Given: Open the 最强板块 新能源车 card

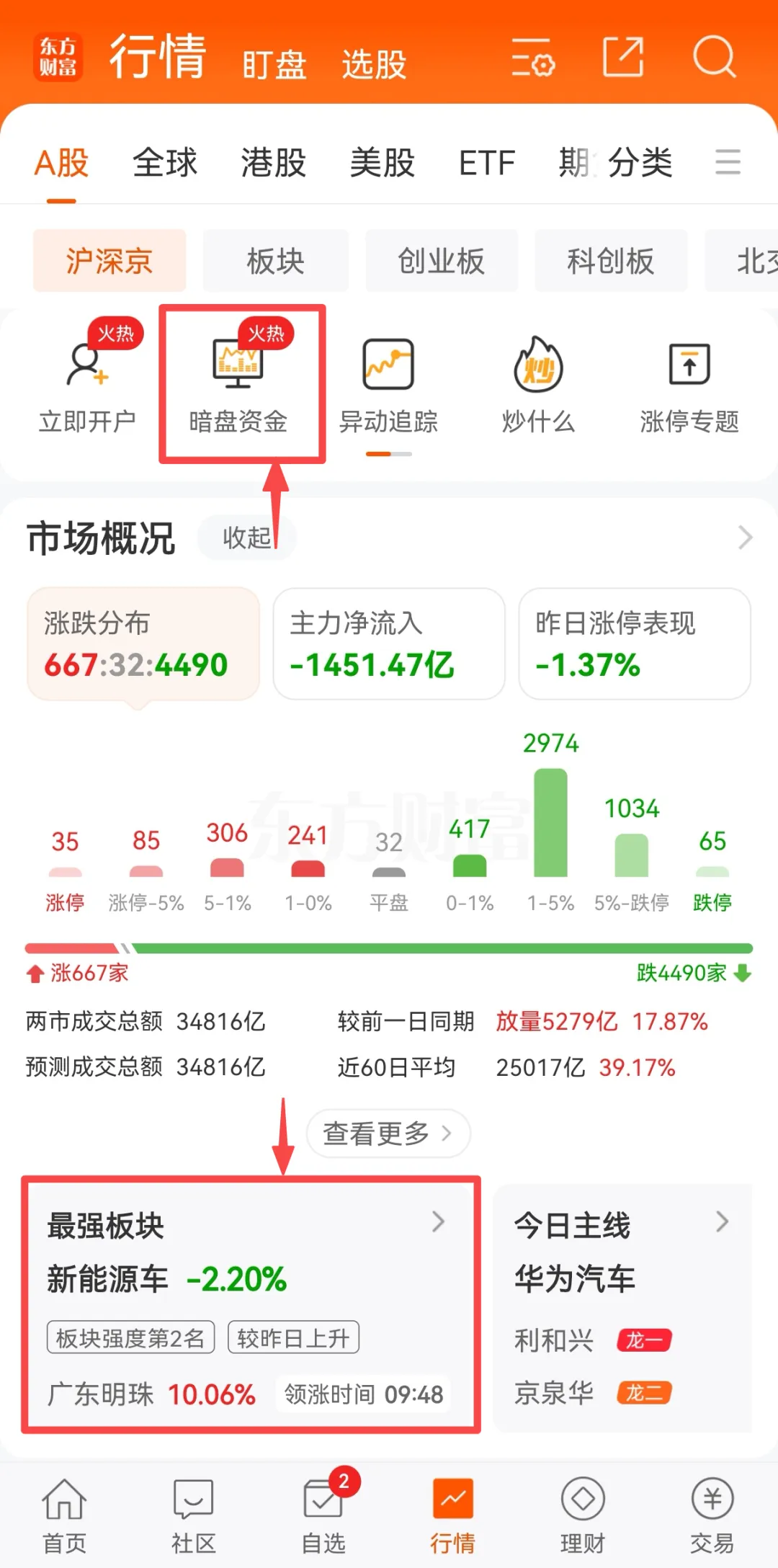Looking at the screenshot, I should (251, 1305).
